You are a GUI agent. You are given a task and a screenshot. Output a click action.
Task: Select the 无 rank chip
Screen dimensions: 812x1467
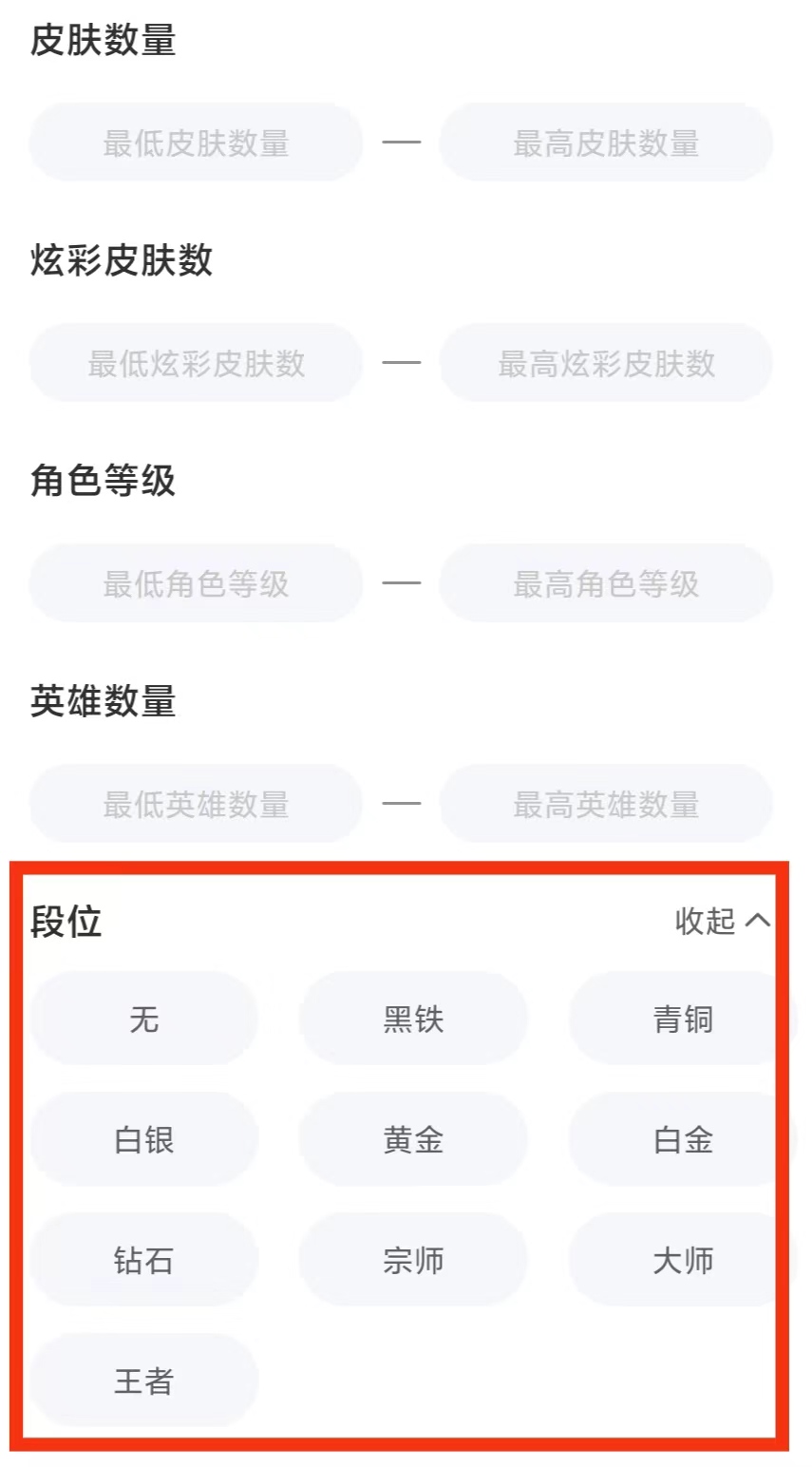pyautogui.click(x=143, y=1019)
